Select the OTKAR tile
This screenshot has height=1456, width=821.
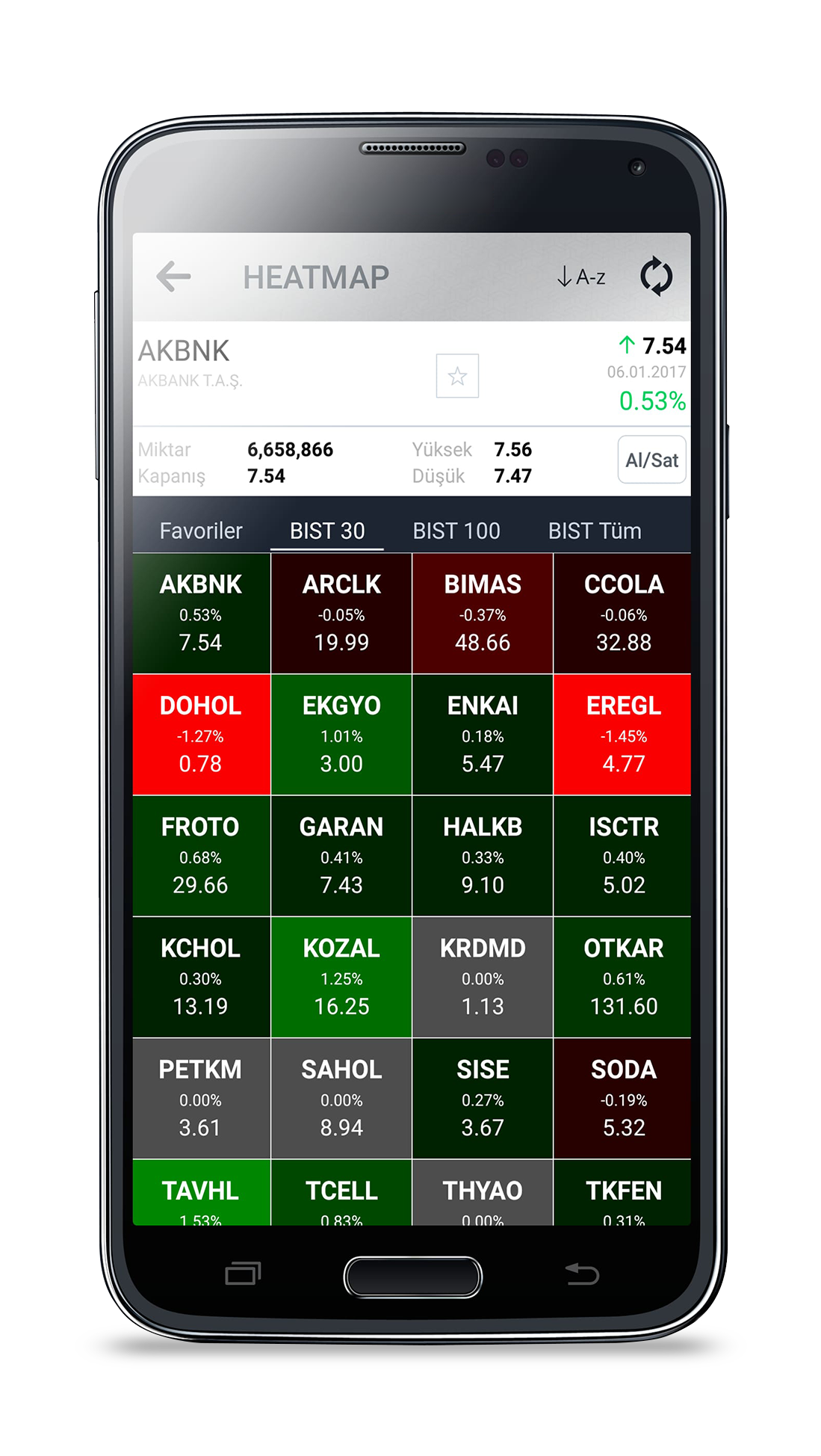(623, 977)
